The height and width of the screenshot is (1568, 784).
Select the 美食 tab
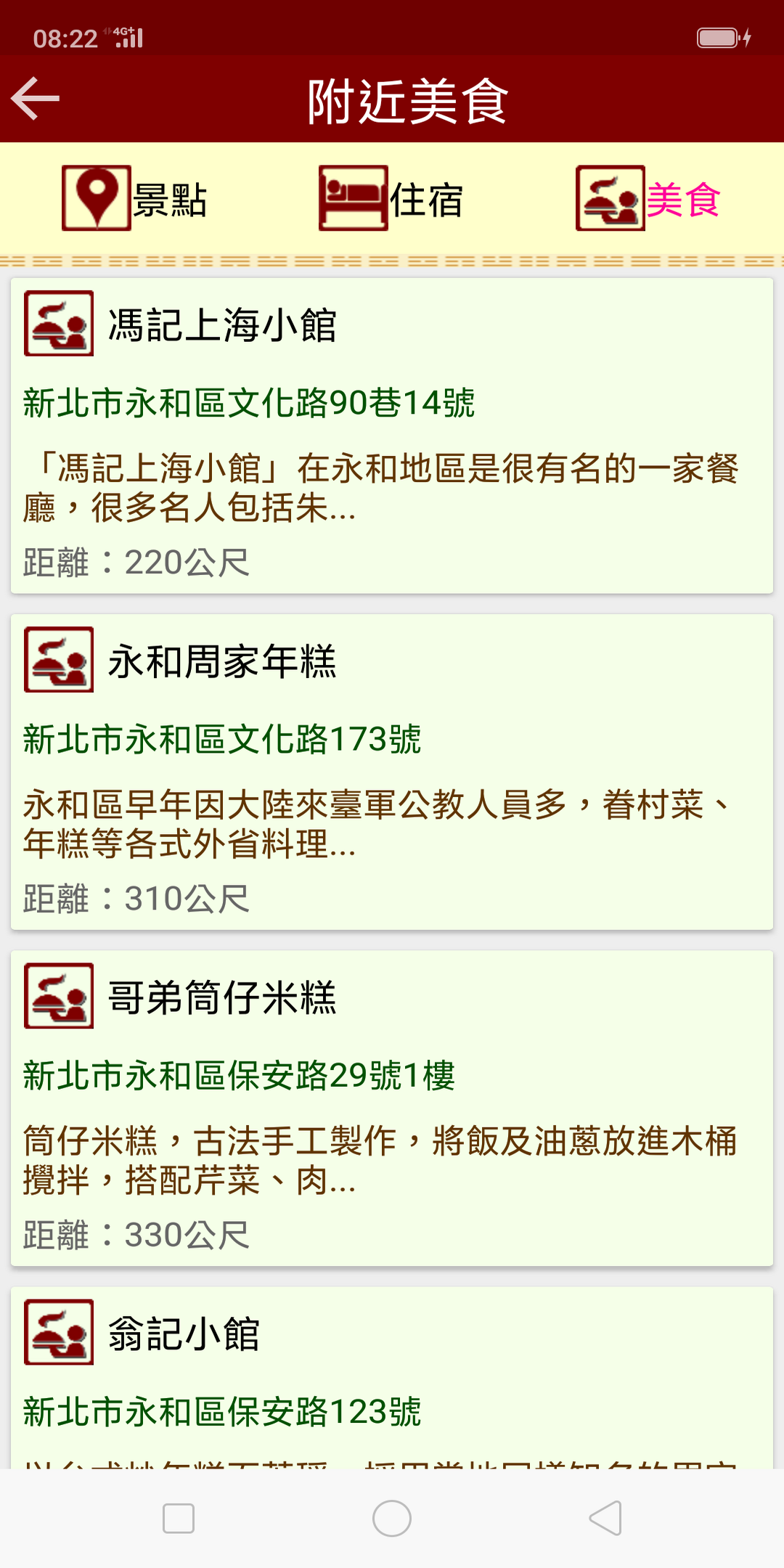[648, 198]
